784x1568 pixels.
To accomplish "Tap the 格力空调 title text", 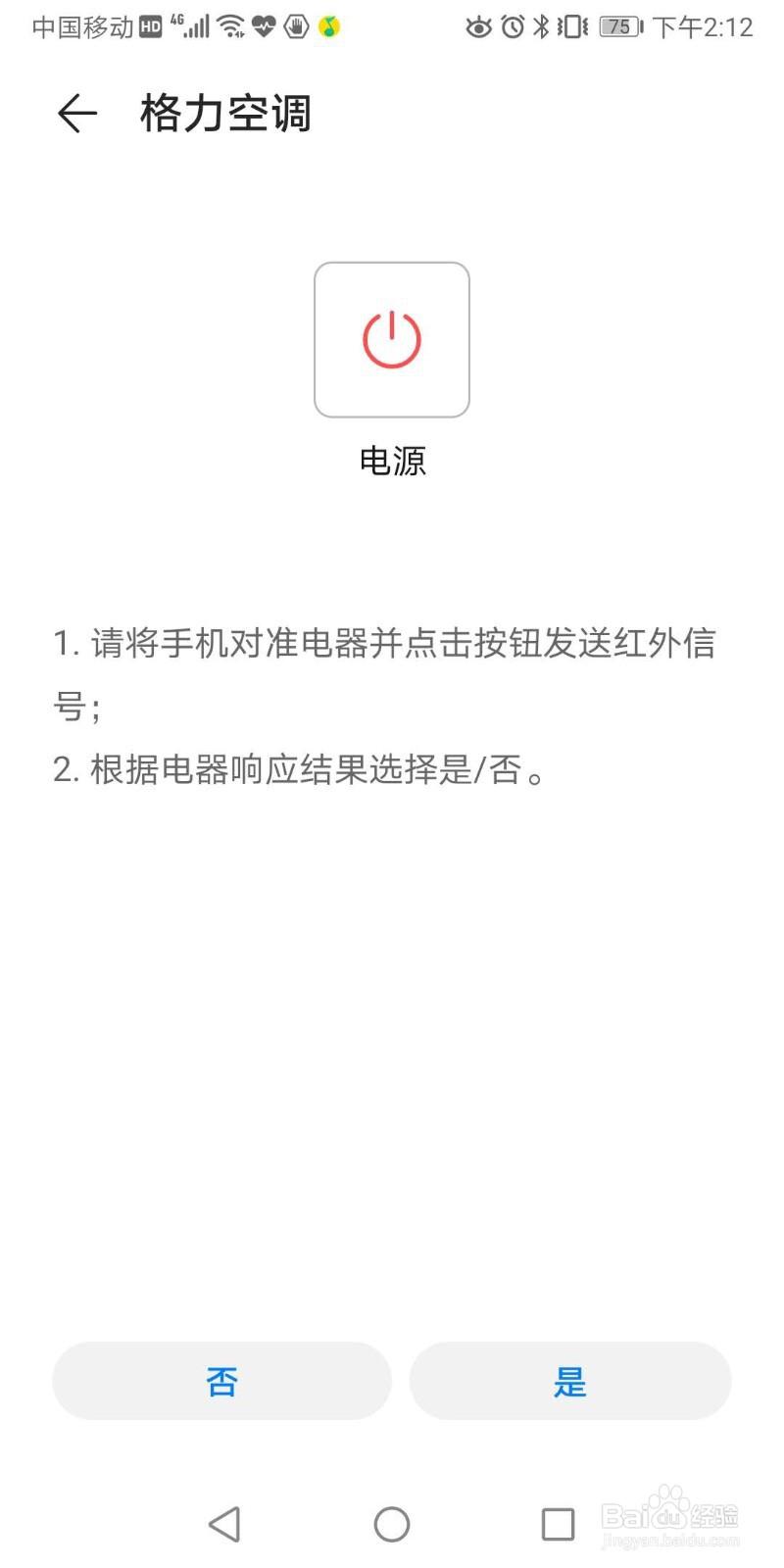I will (x=224, y=113).
